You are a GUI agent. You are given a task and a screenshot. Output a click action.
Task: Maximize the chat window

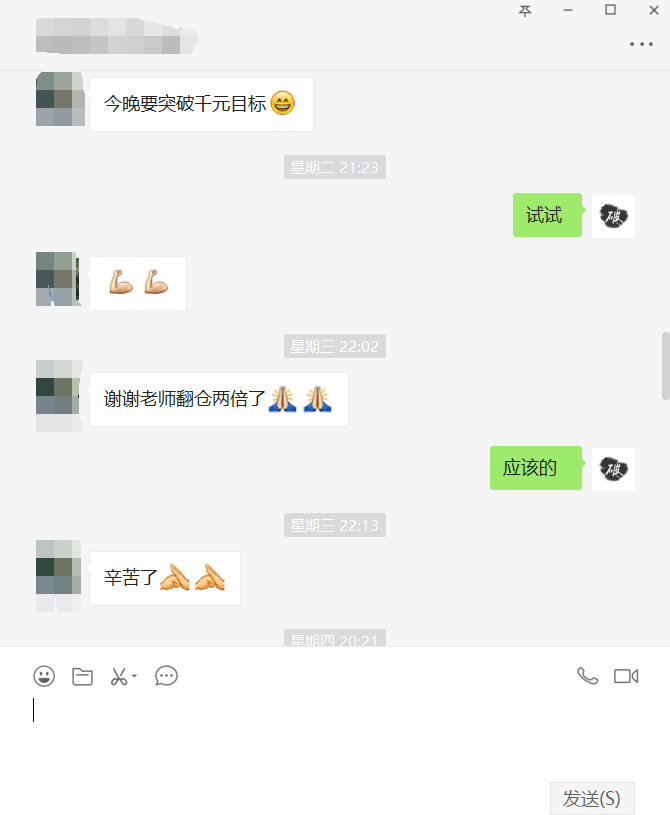click(x=610, y=11)
